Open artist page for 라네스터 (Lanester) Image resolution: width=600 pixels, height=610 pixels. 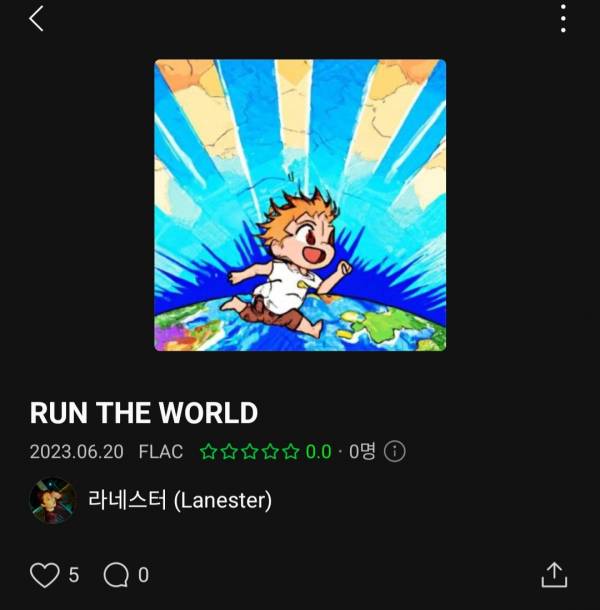pos(180,500)
